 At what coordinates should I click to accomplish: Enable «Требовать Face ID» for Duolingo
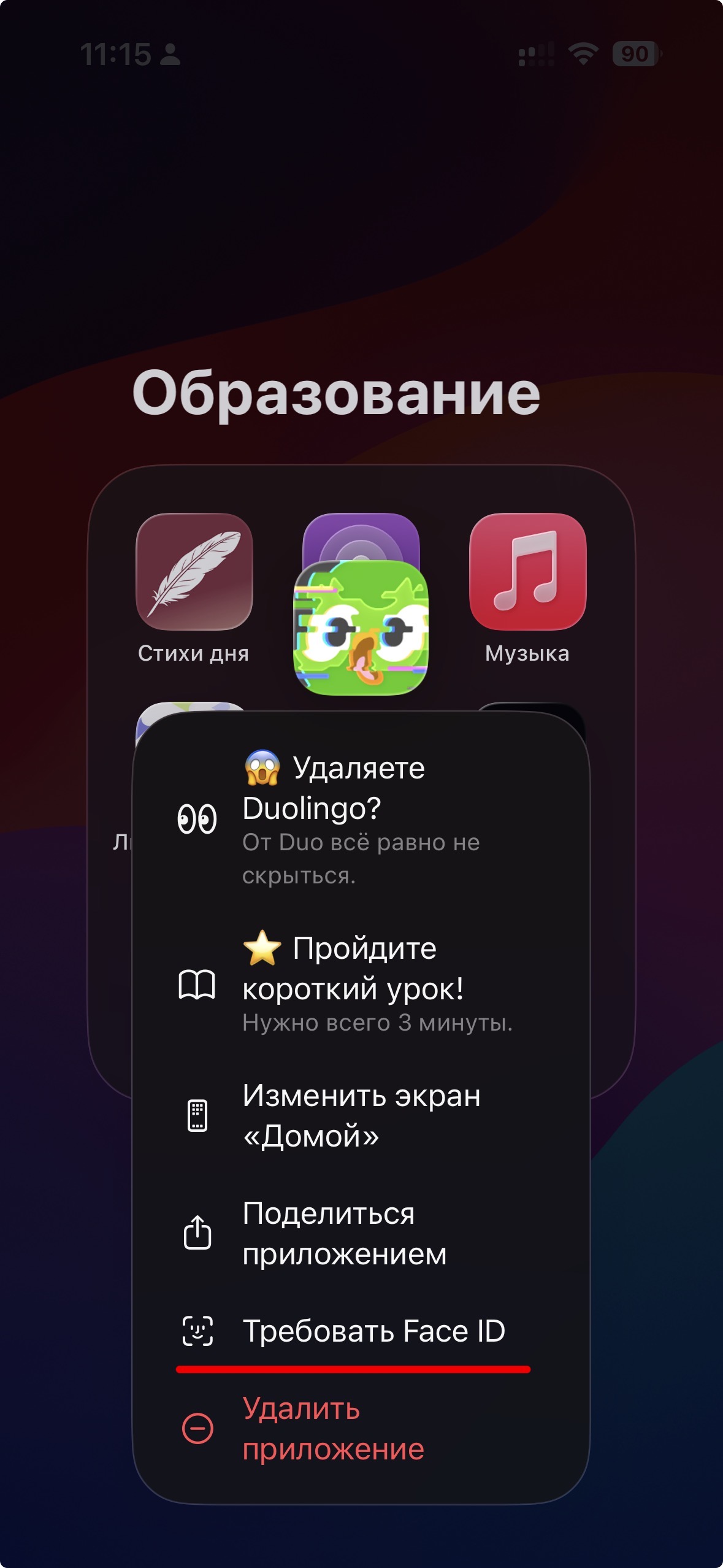click(x=361, y=1331)
